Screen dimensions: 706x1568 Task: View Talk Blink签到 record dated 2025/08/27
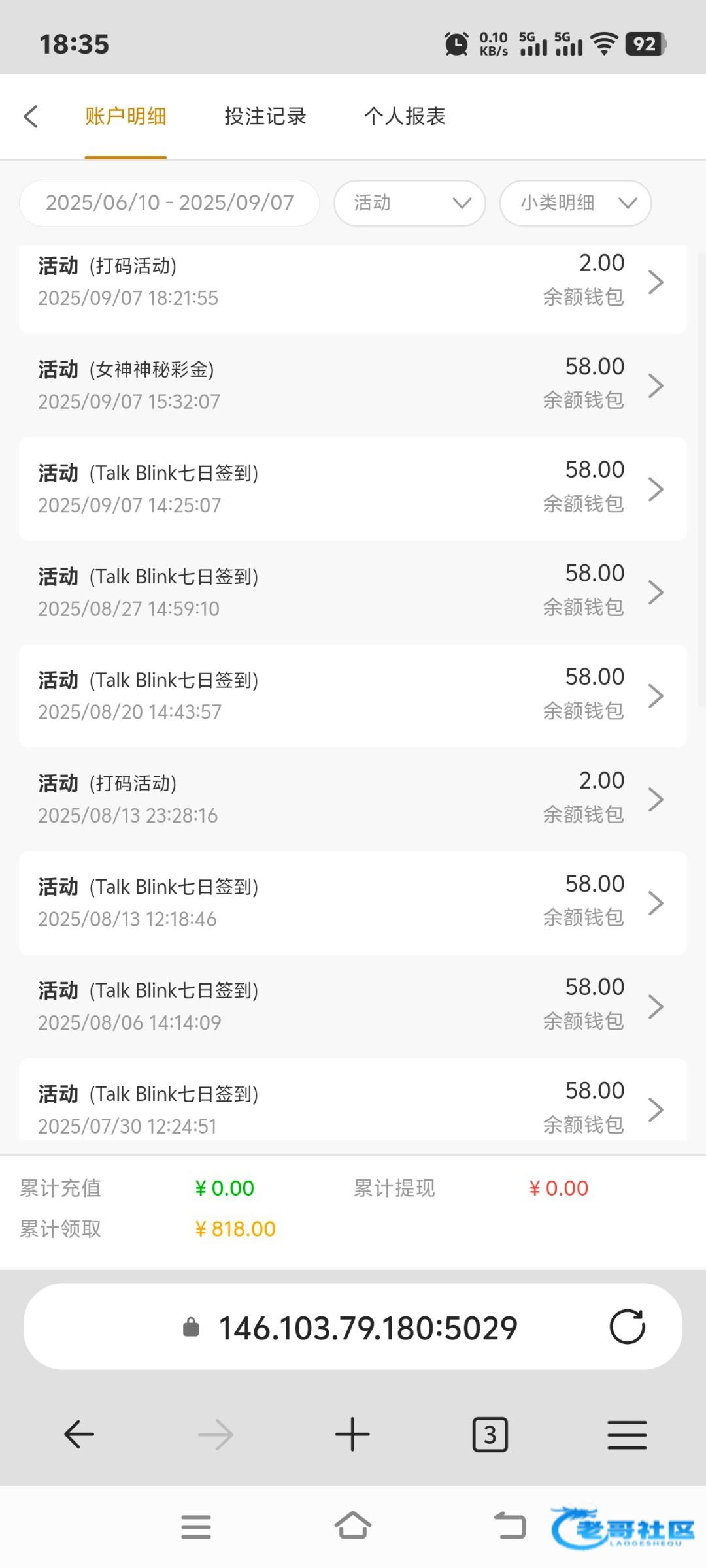tap(353, 592)
